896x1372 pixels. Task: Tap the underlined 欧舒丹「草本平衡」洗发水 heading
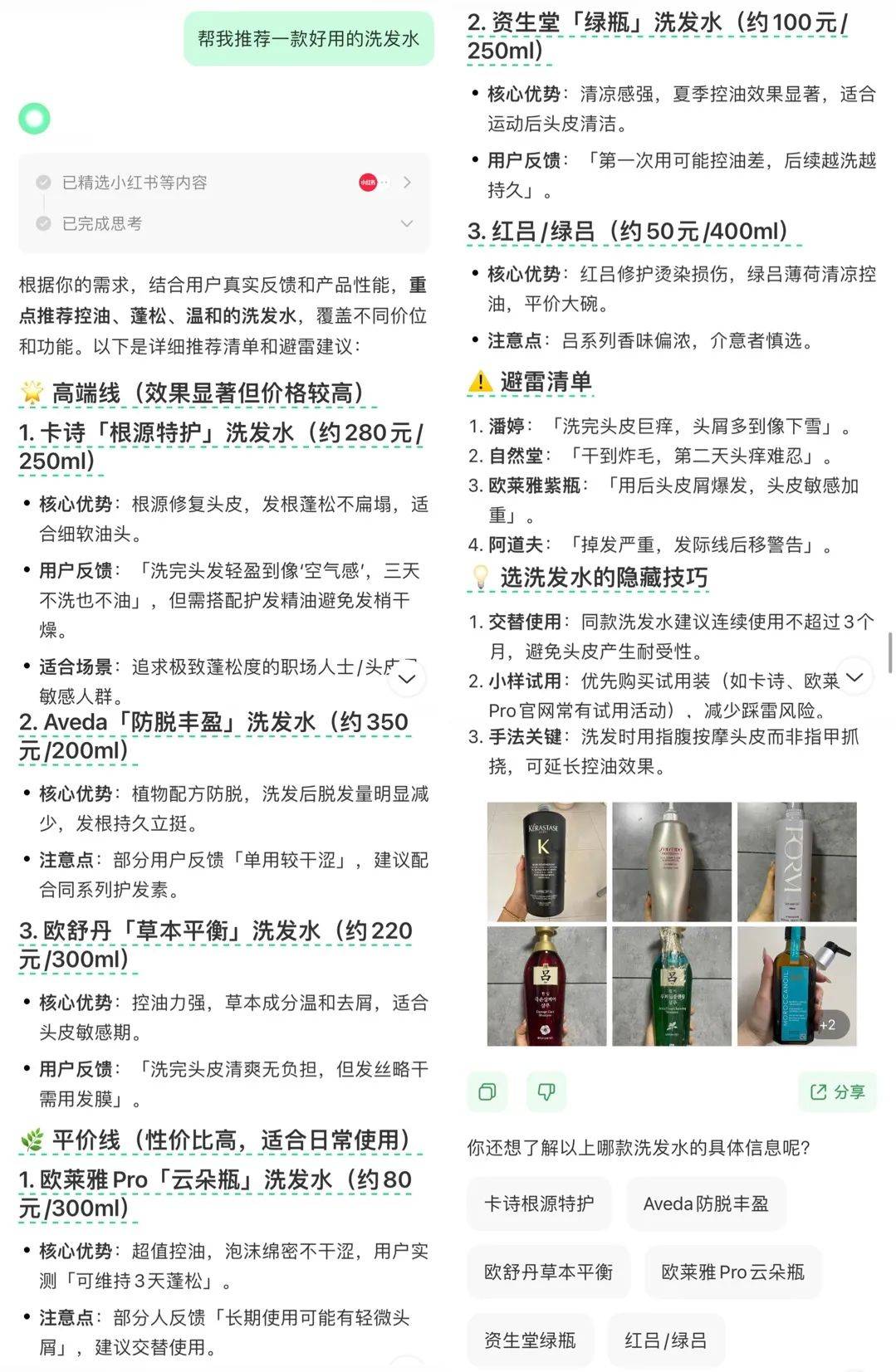pos(215,945)
